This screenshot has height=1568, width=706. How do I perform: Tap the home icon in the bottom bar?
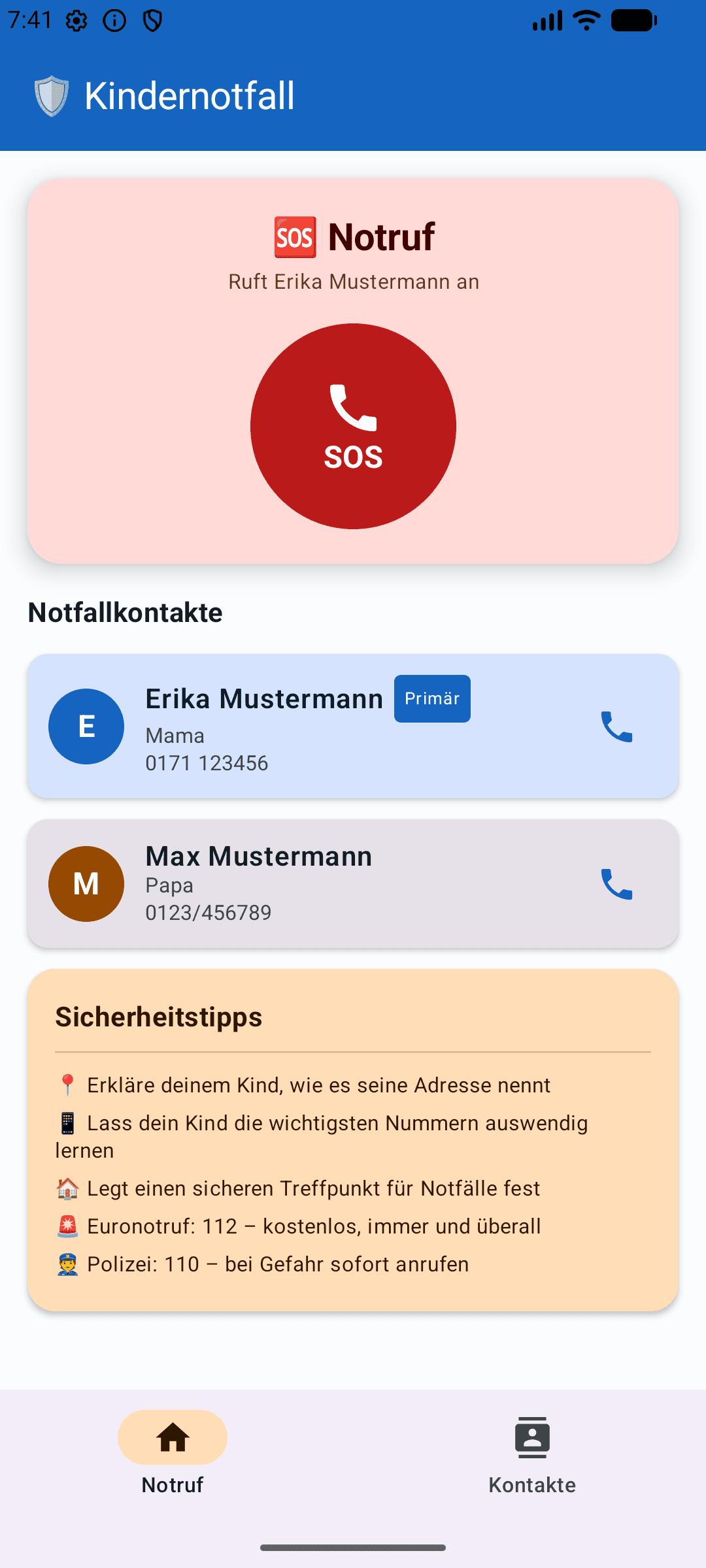coord(172,1437)
